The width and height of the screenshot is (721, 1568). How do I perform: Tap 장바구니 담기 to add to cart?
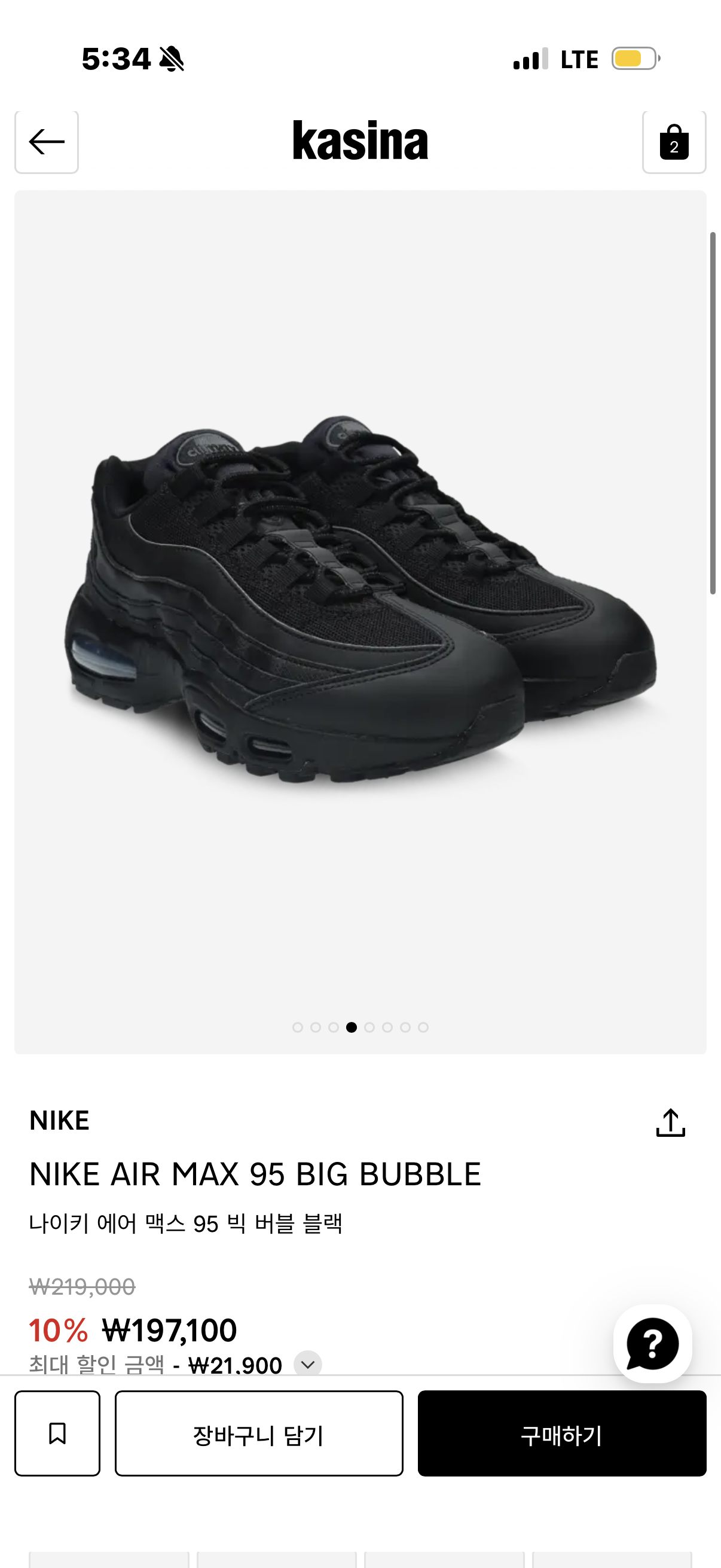[x=259, y=1433]
